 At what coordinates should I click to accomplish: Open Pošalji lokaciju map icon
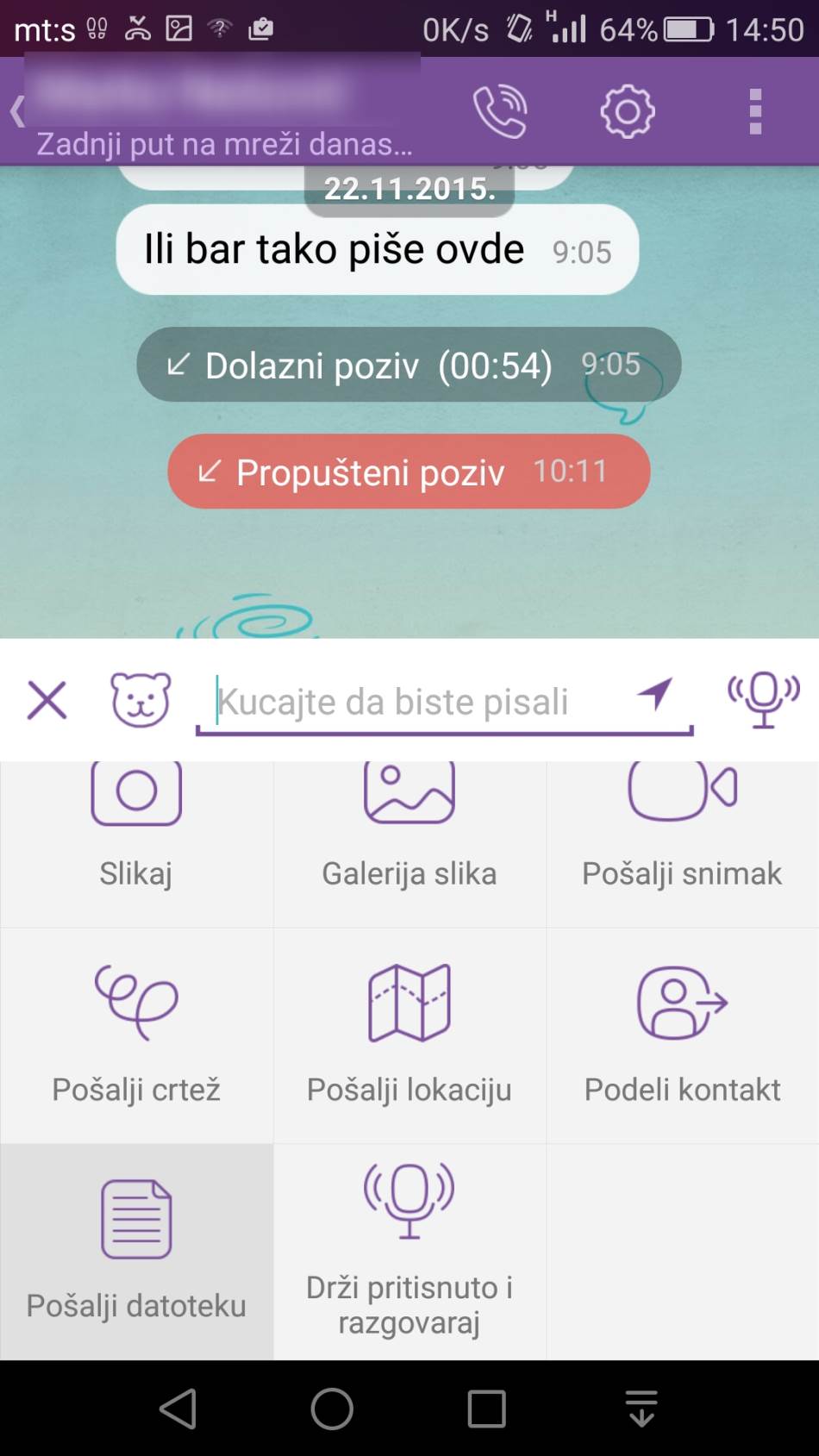coord(409,1003)
